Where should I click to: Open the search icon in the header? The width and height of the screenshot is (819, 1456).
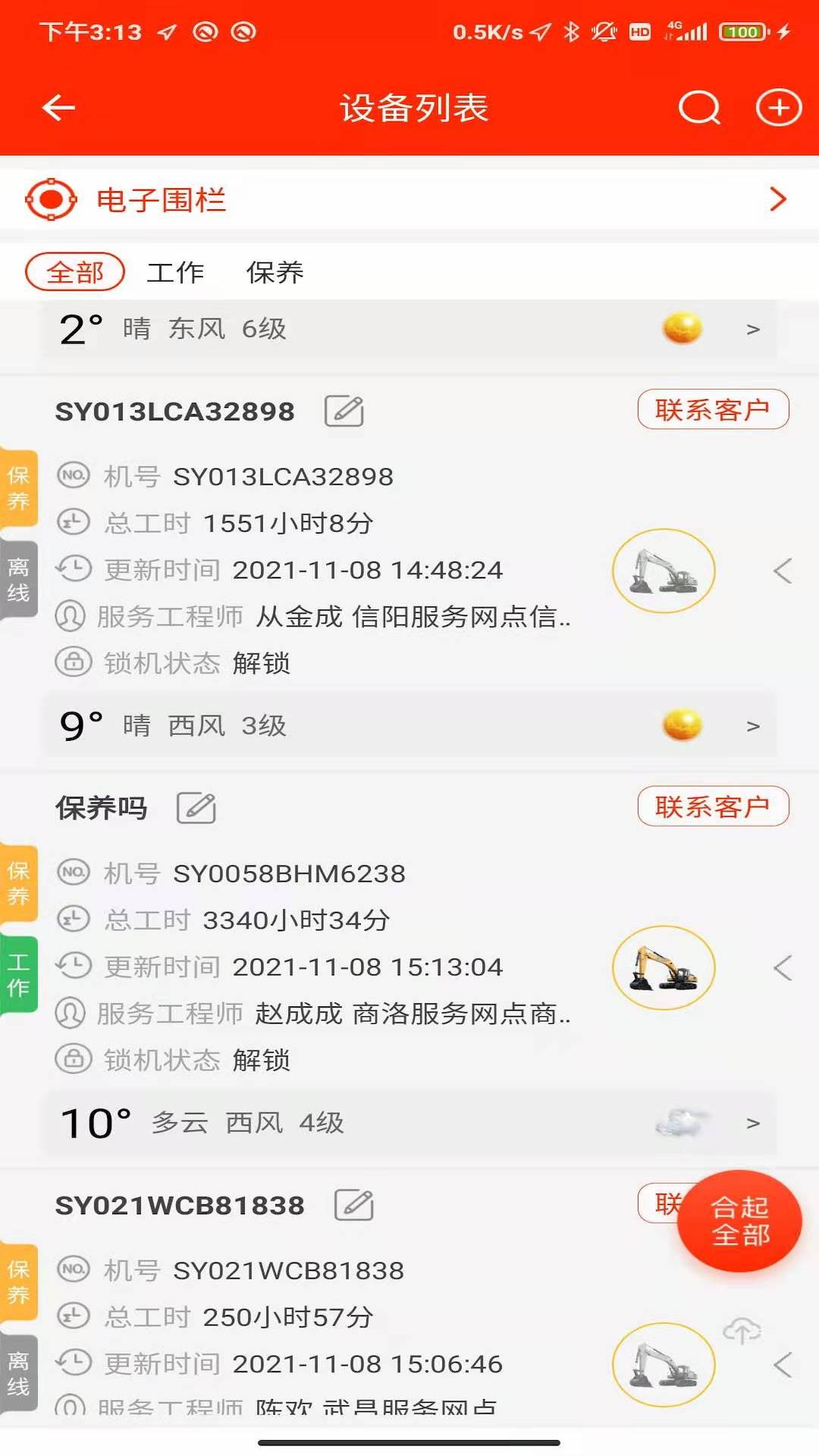click(698, 108)
